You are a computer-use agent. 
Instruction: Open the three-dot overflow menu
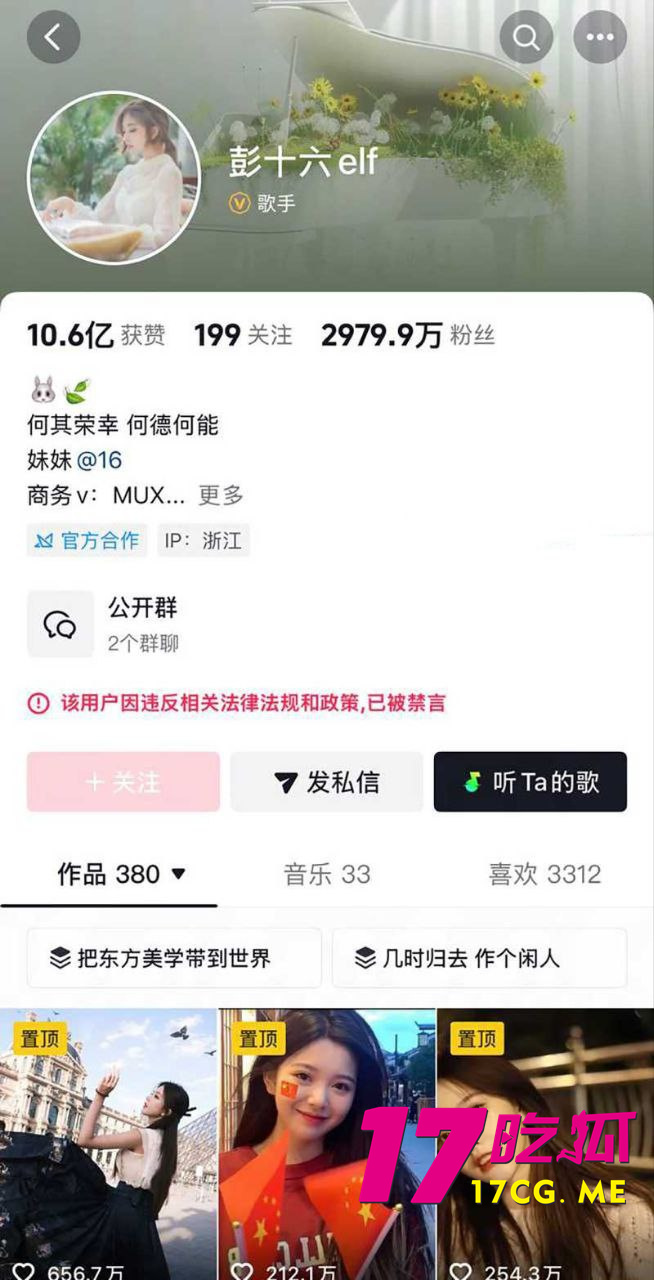600,38
